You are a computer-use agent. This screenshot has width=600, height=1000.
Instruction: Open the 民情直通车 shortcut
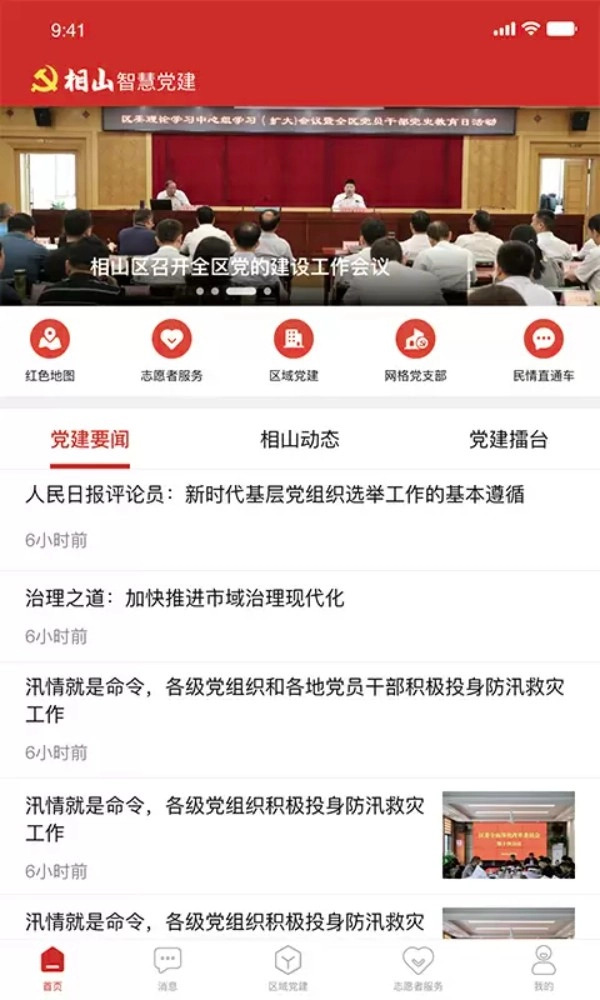click(543, 351)
